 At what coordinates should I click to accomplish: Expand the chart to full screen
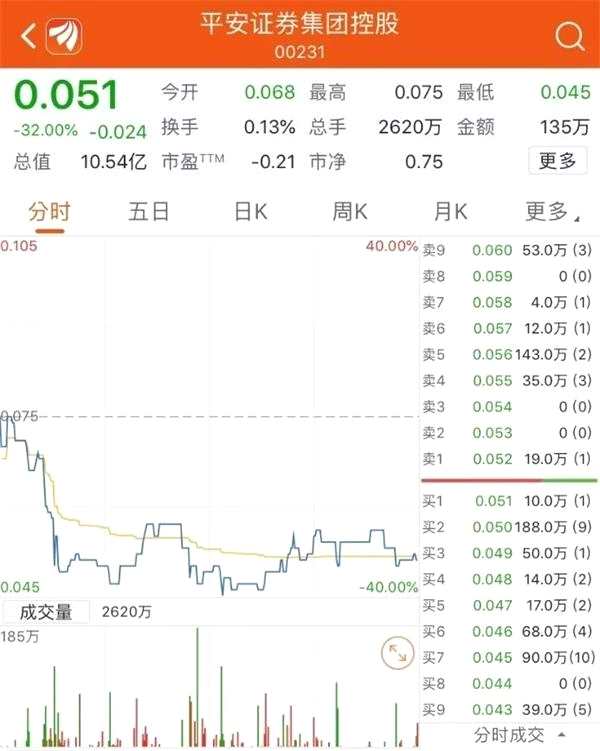click(397, 653)
